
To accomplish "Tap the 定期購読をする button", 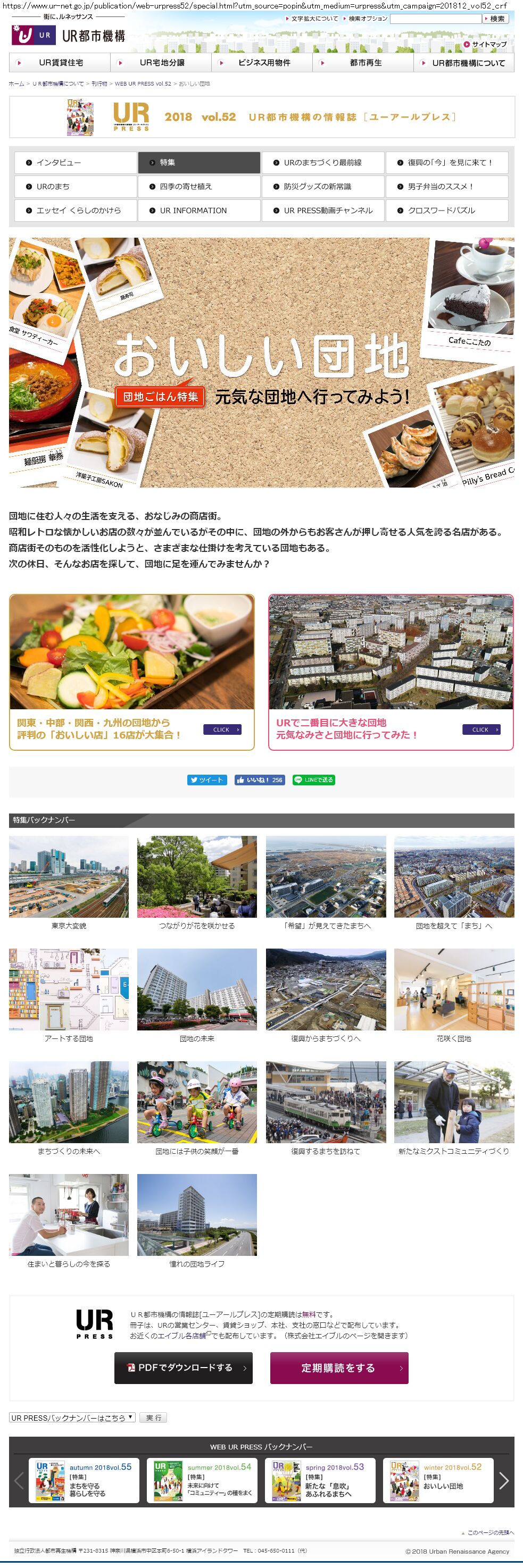I will click(x=339, y=1368).
